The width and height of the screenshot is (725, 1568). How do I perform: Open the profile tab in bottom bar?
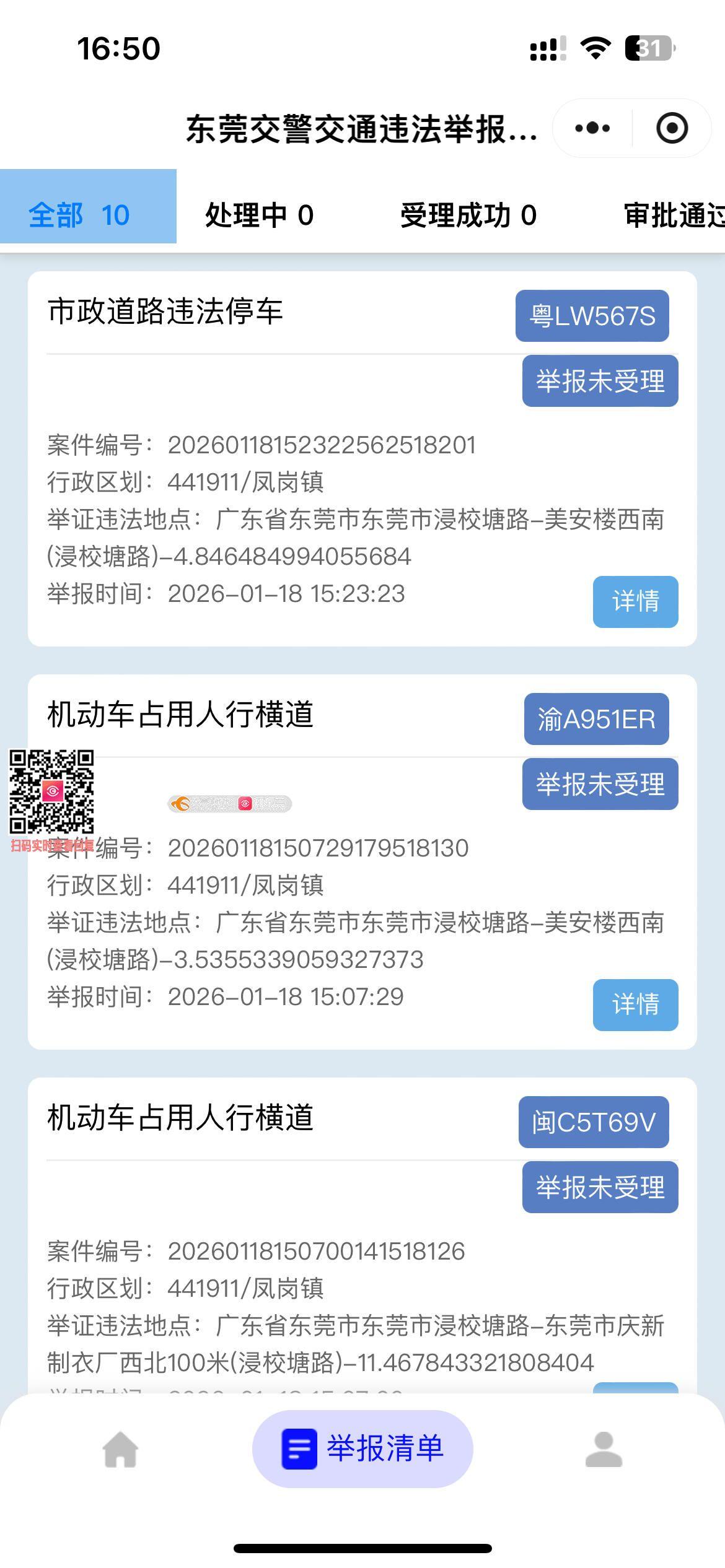coord(604,1449)
